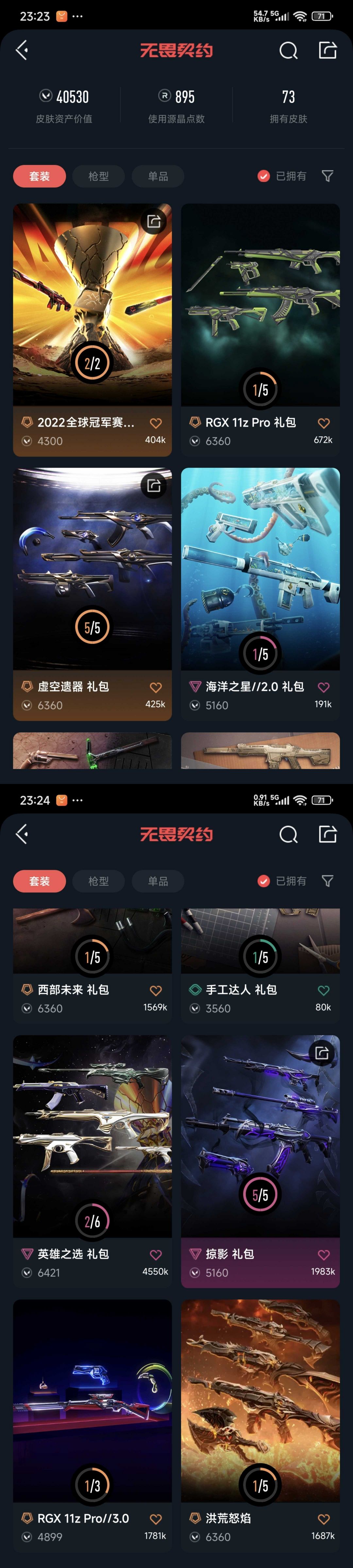
Task: Favorite the 西部未来 礼包 bundle
Action: (156, 990)
